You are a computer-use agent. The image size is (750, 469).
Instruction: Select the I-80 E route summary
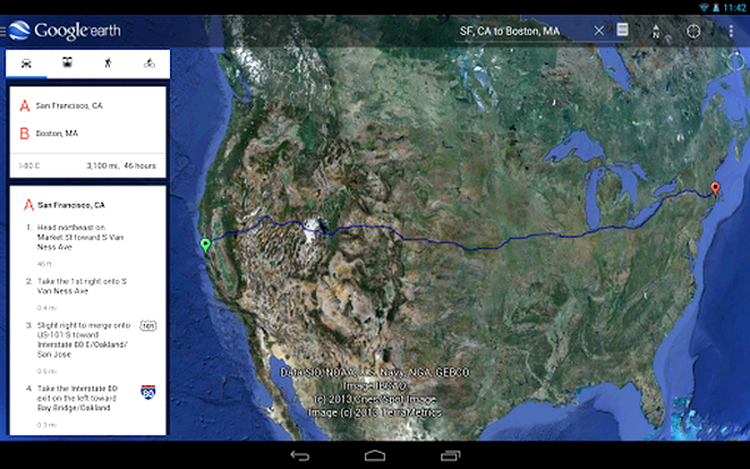click(87, 165)
